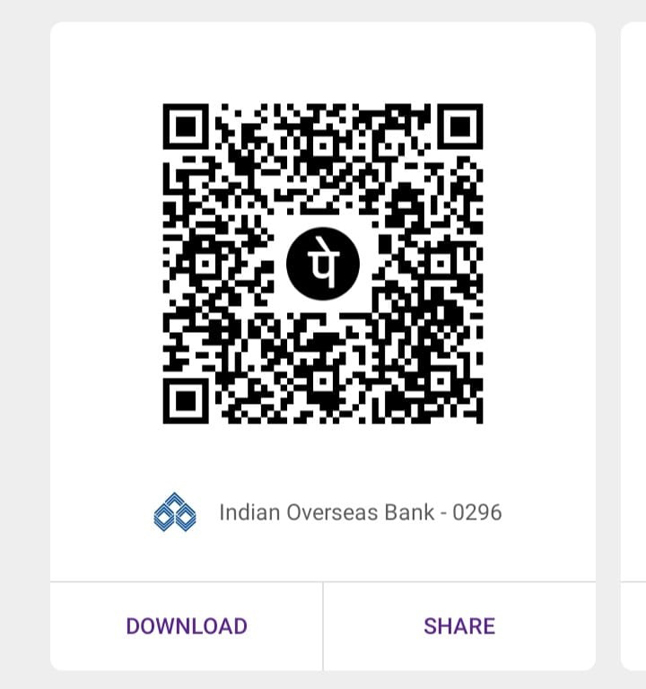Share the QR code
Viewport: 646px width, 689px height.
(x=459, y=626)
